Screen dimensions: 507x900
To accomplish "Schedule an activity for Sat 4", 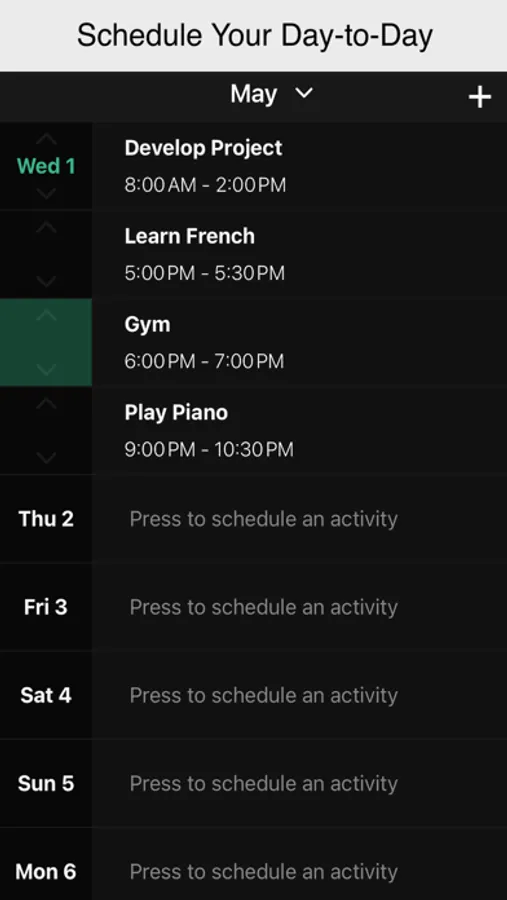I will [x=299, y=695].
